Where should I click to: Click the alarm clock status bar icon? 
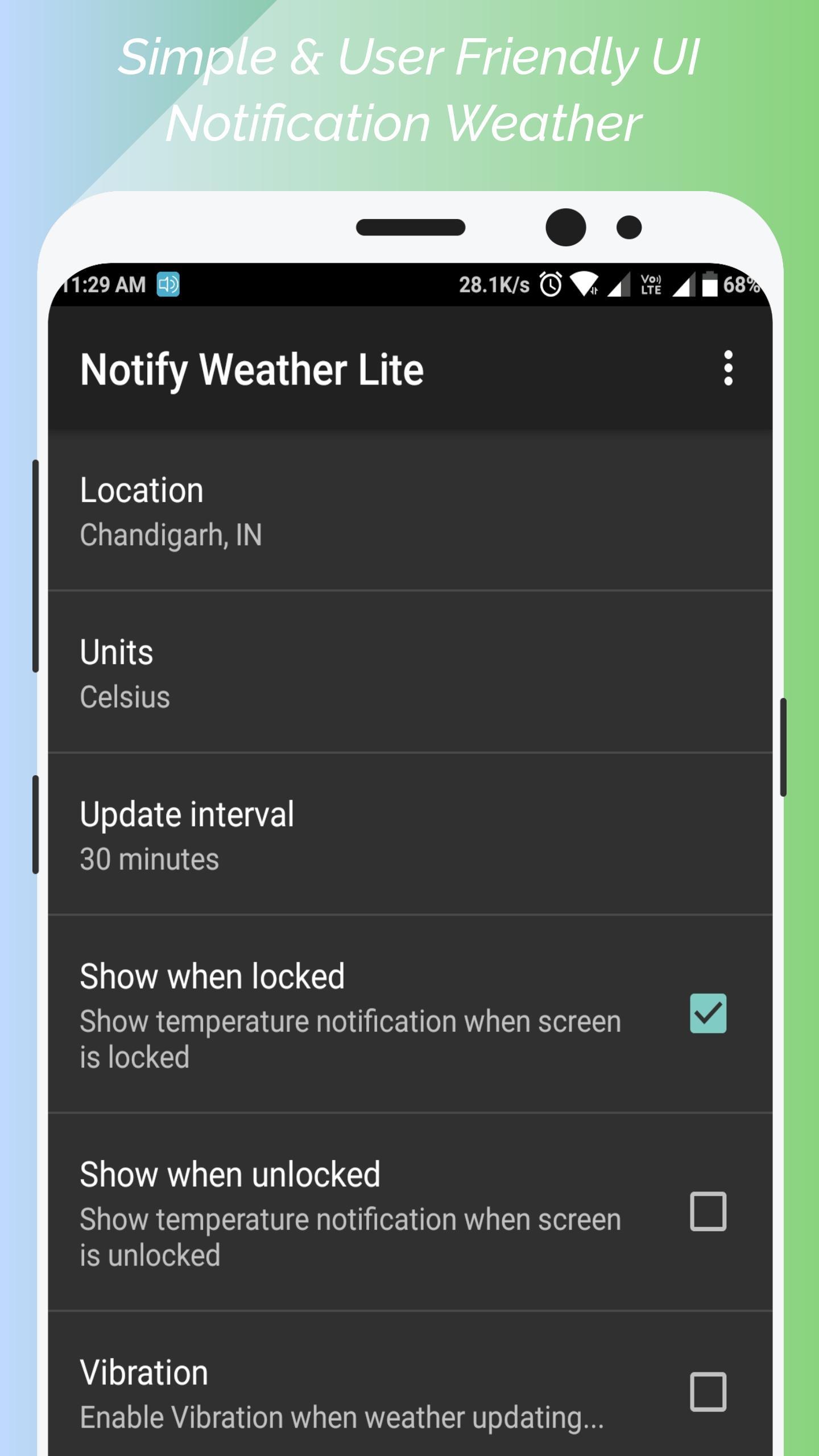click(550, 283)
